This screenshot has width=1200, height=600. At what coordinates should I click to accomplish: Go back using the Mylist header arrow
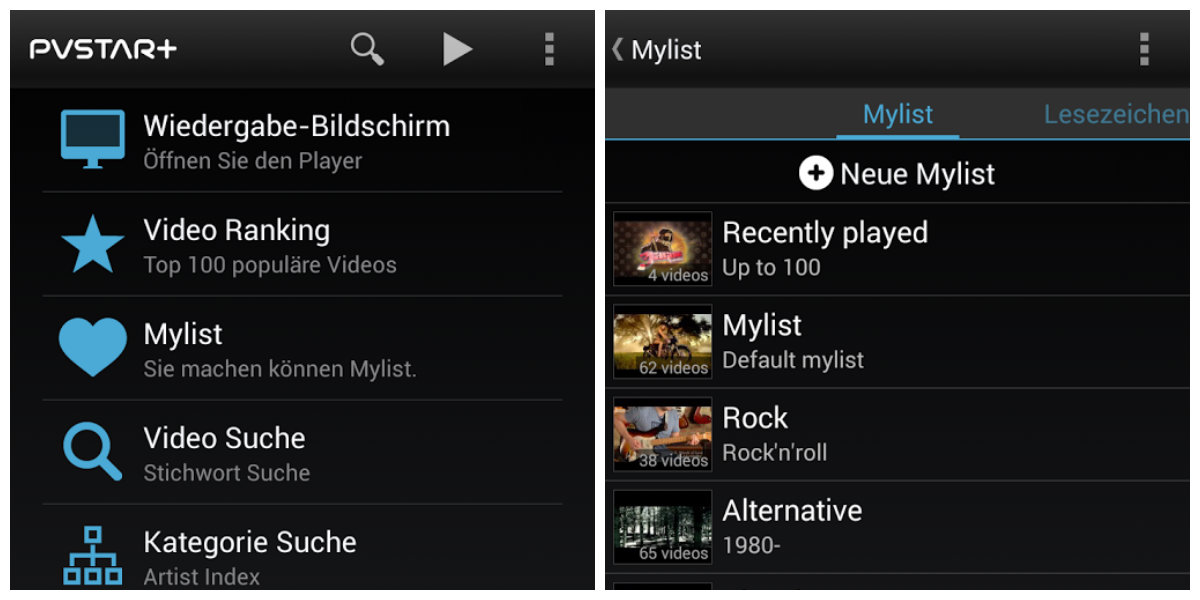(619, 49)
